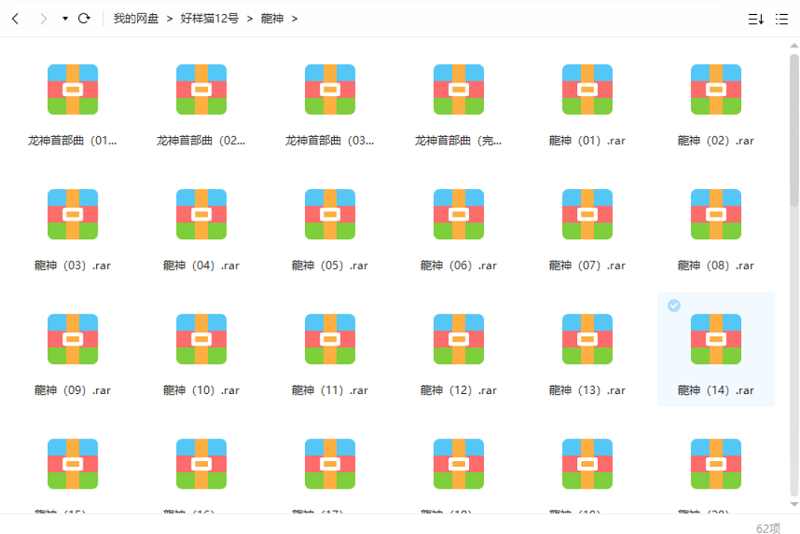Refresh the current folder listing

click(x=84, y=18)
